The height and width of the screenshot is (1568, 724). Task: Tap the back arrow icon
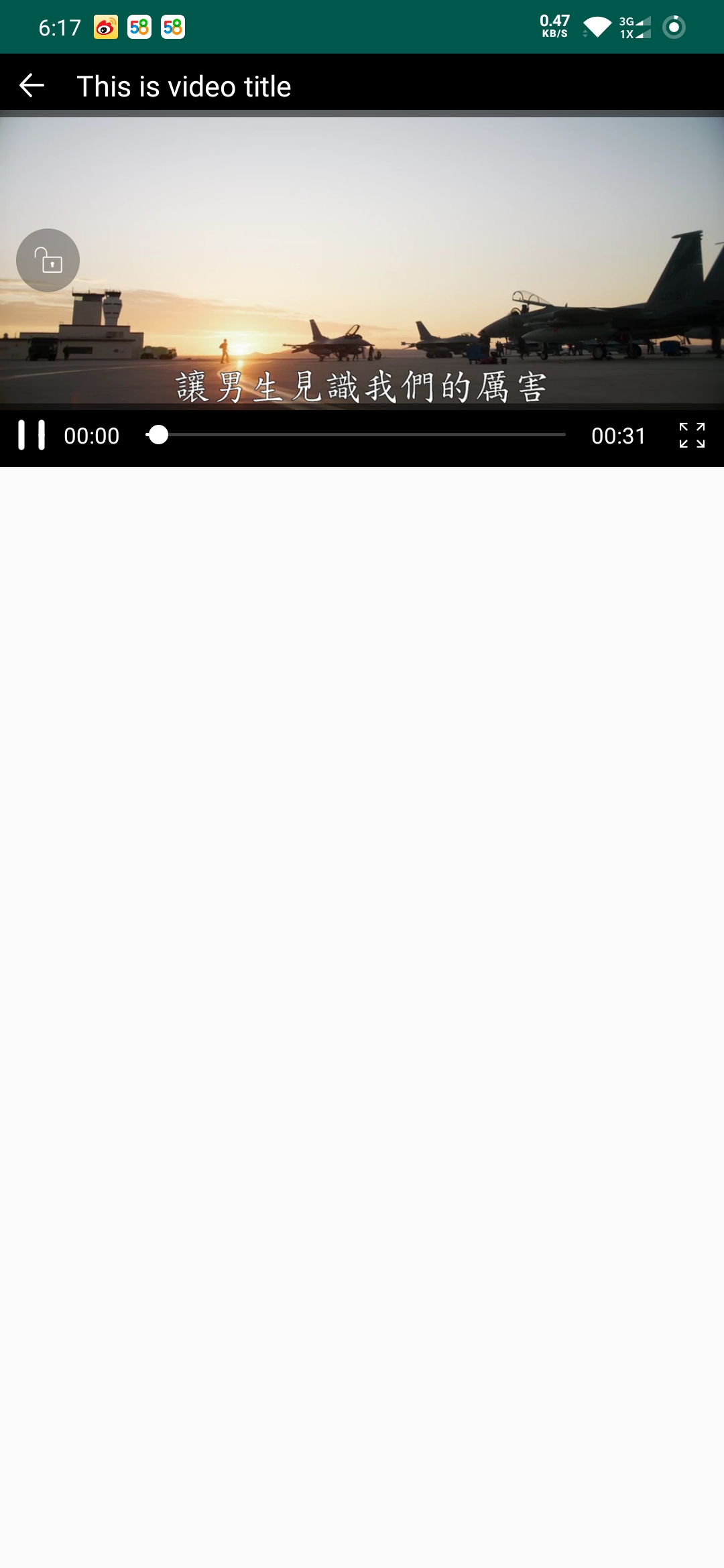pos(32,85)
